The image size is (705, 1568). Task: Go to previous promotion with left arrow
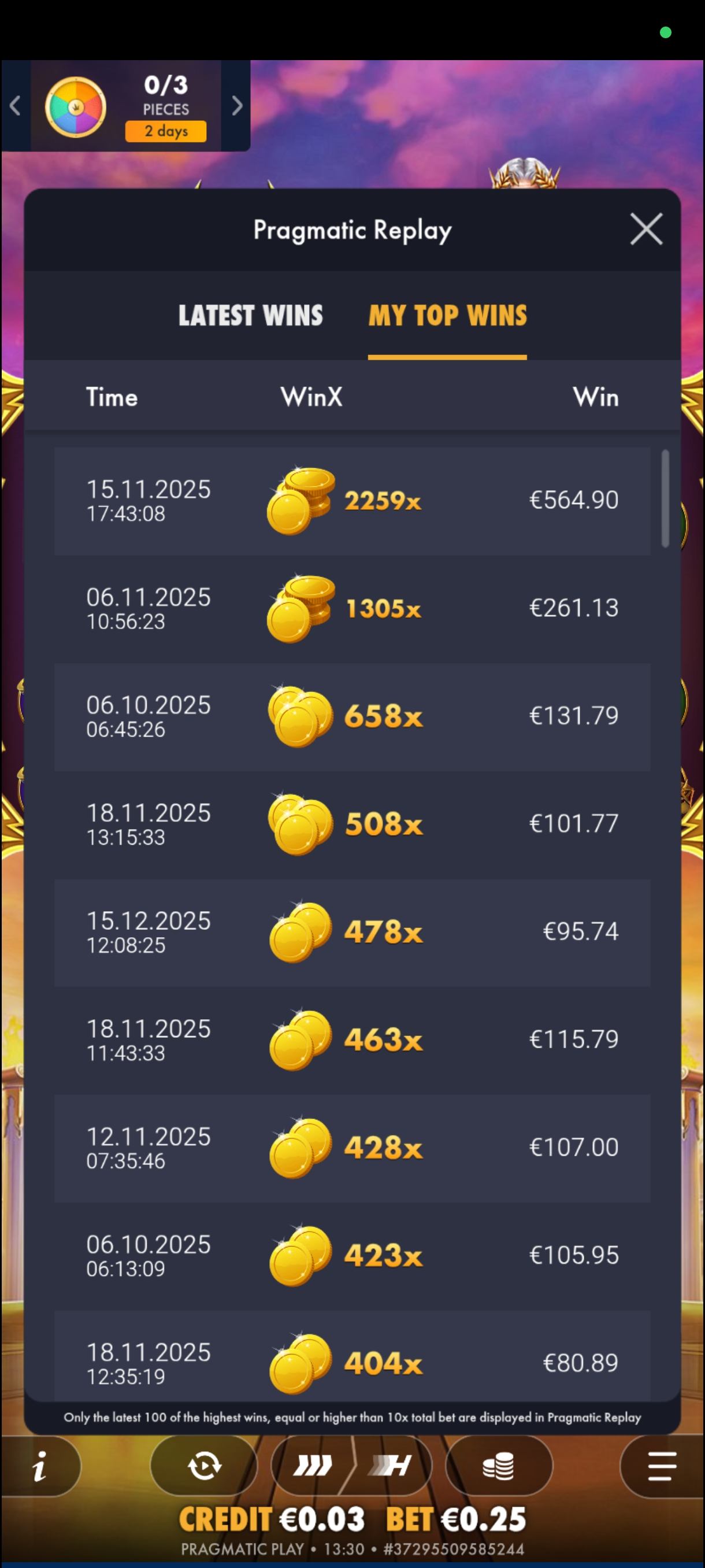coord(16,106)
